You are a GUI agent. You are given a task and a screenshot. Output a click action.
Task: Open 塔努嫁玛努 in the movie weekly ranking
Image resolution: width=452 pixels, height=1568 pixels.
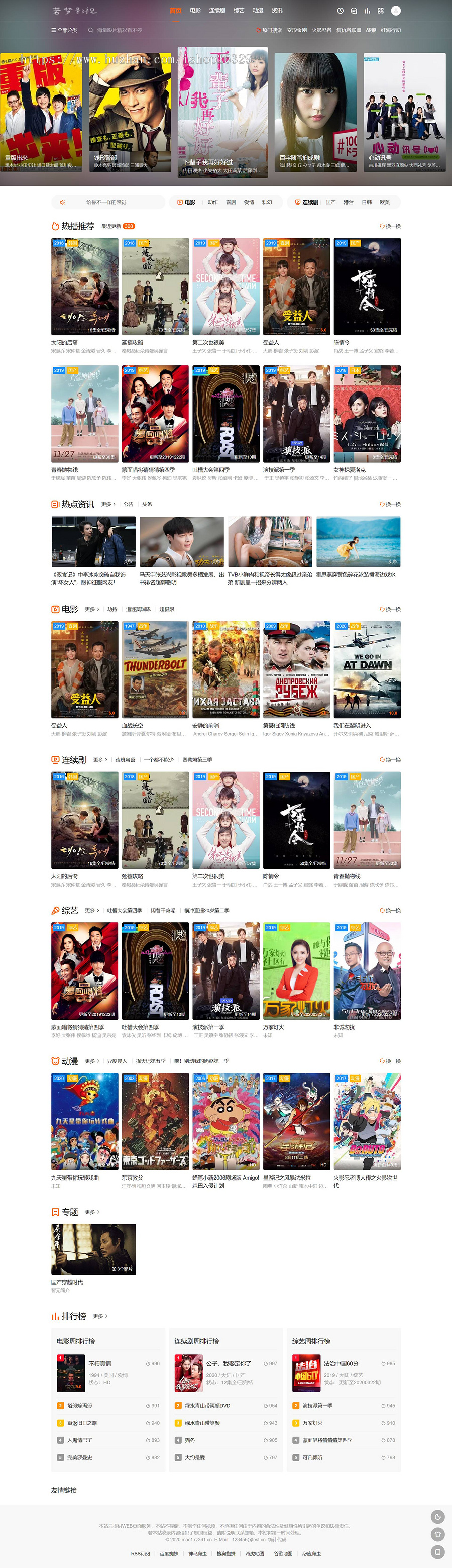tap(80, 1406)
